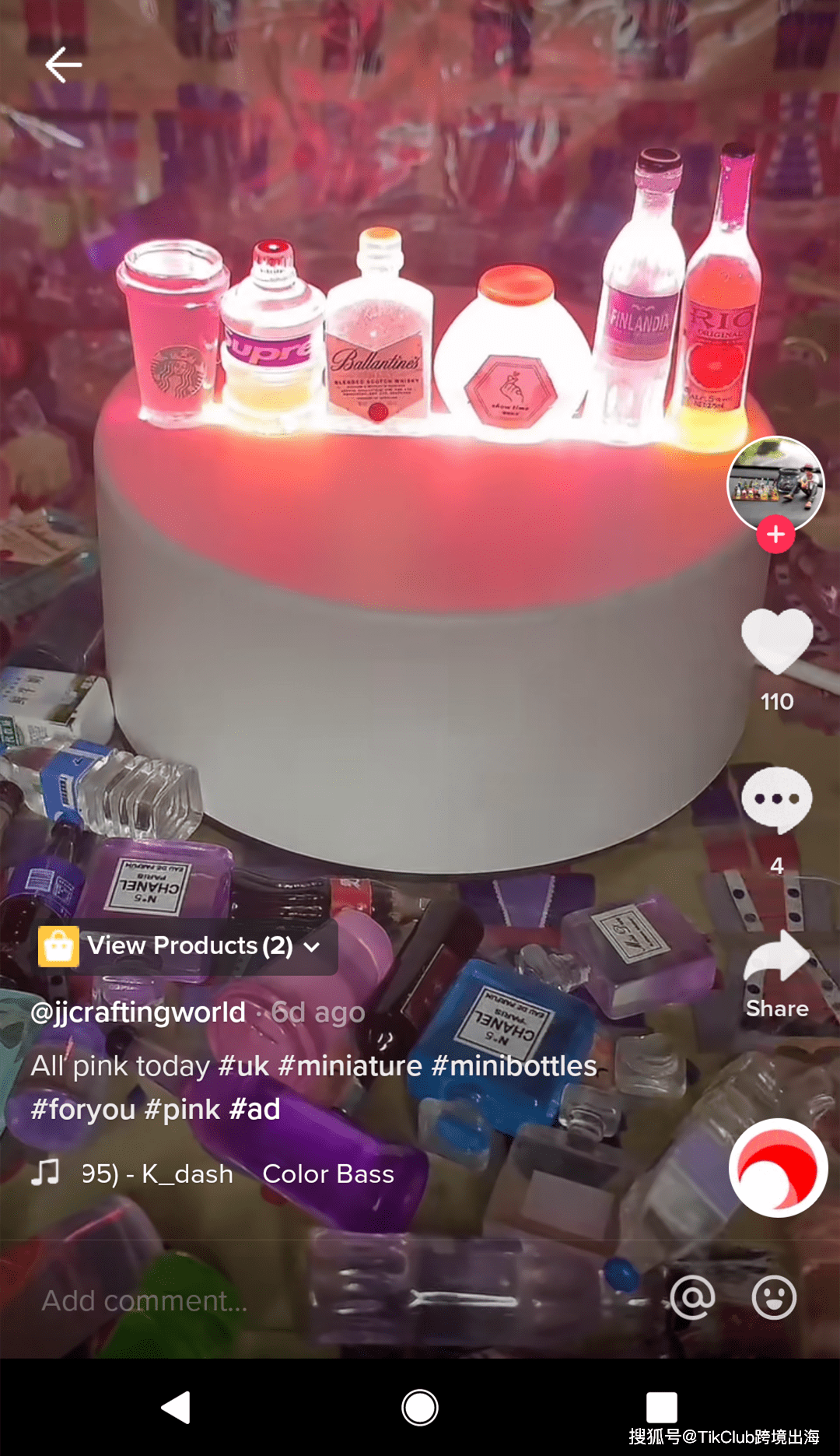The image size is (840, 1456).
Task: Open system recent apps
Action: tap(661, 1407)
